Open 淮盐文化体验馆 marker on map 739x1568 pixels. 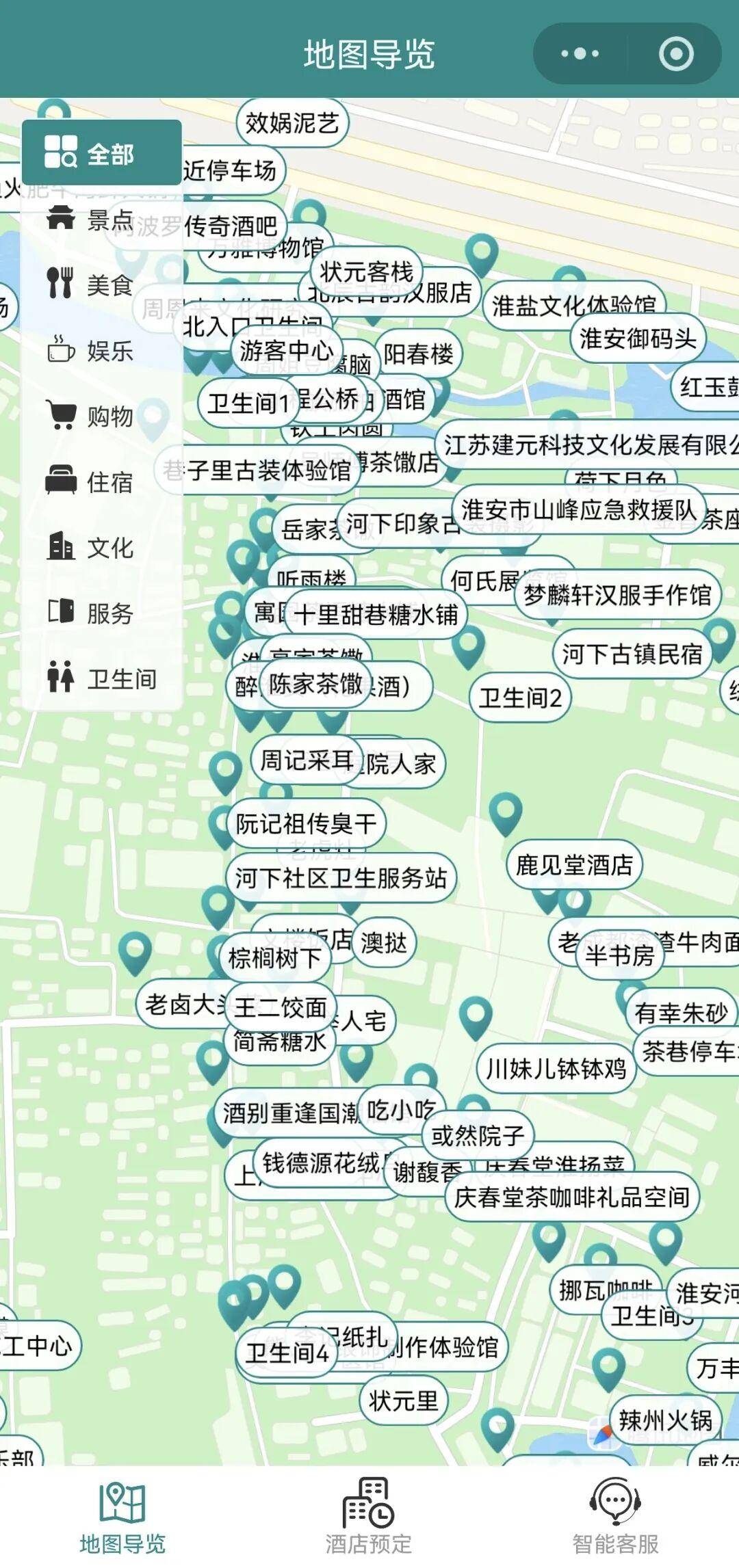coord(573,306)
